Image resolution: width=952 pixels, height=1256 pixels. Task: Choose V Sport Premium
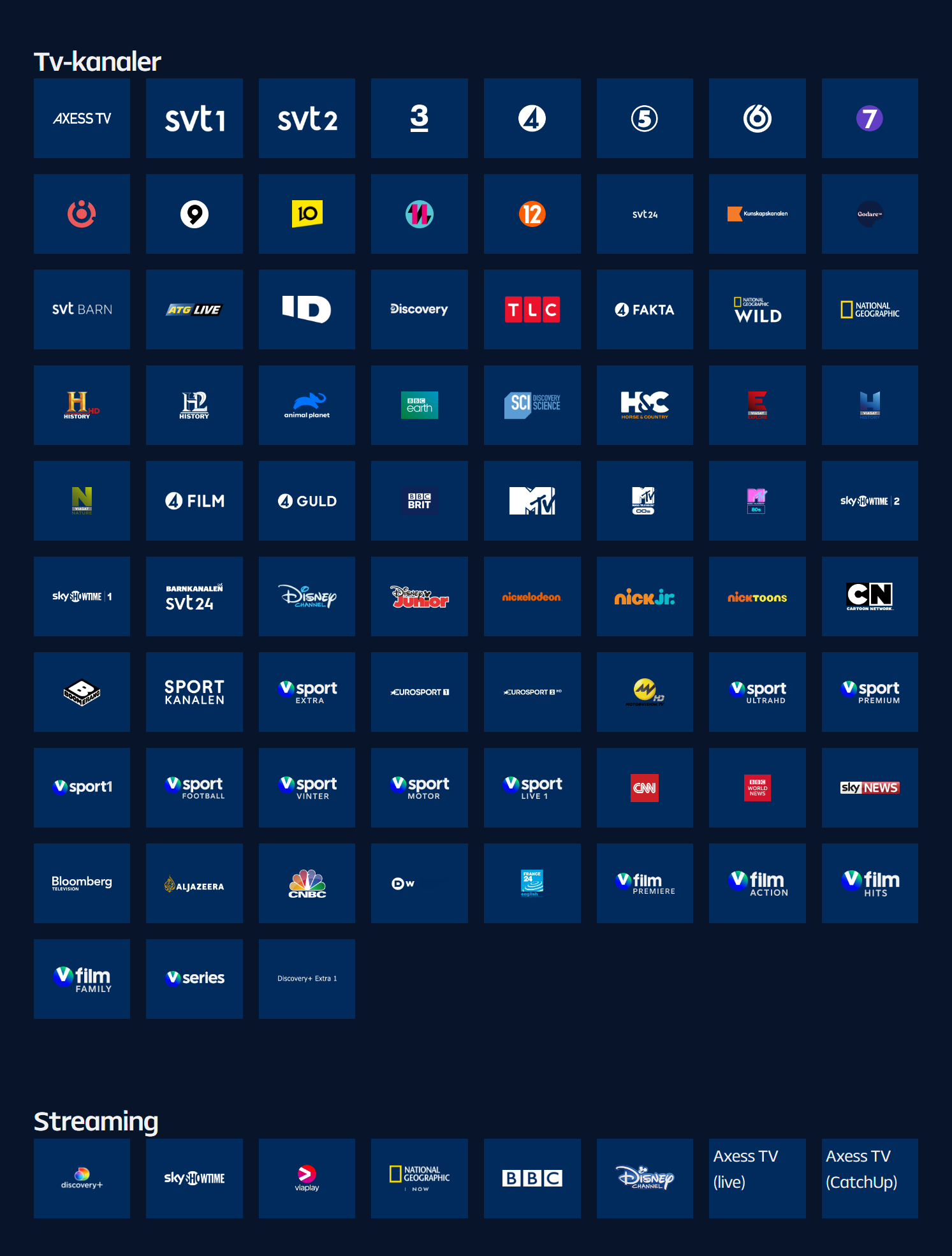click(869, 692)
